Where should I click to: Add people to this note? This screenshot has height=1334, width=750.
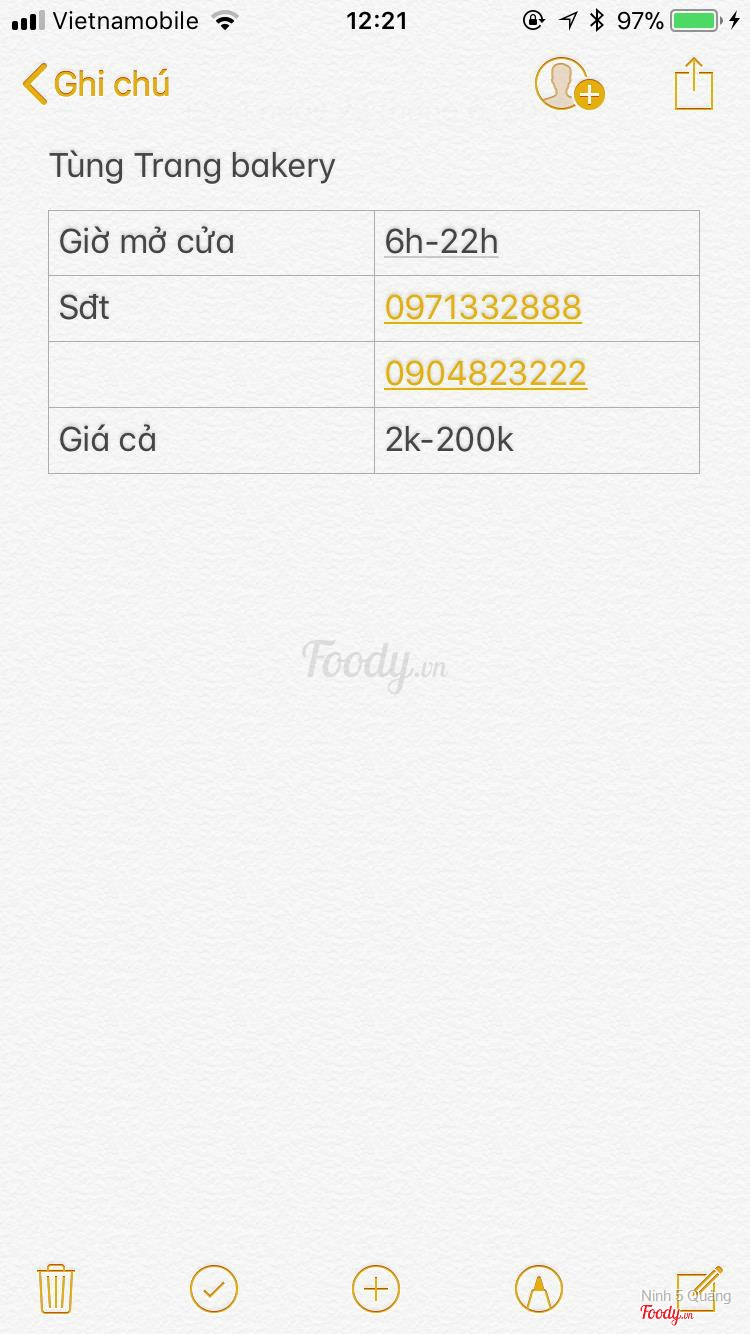click(x=568, y=84)
